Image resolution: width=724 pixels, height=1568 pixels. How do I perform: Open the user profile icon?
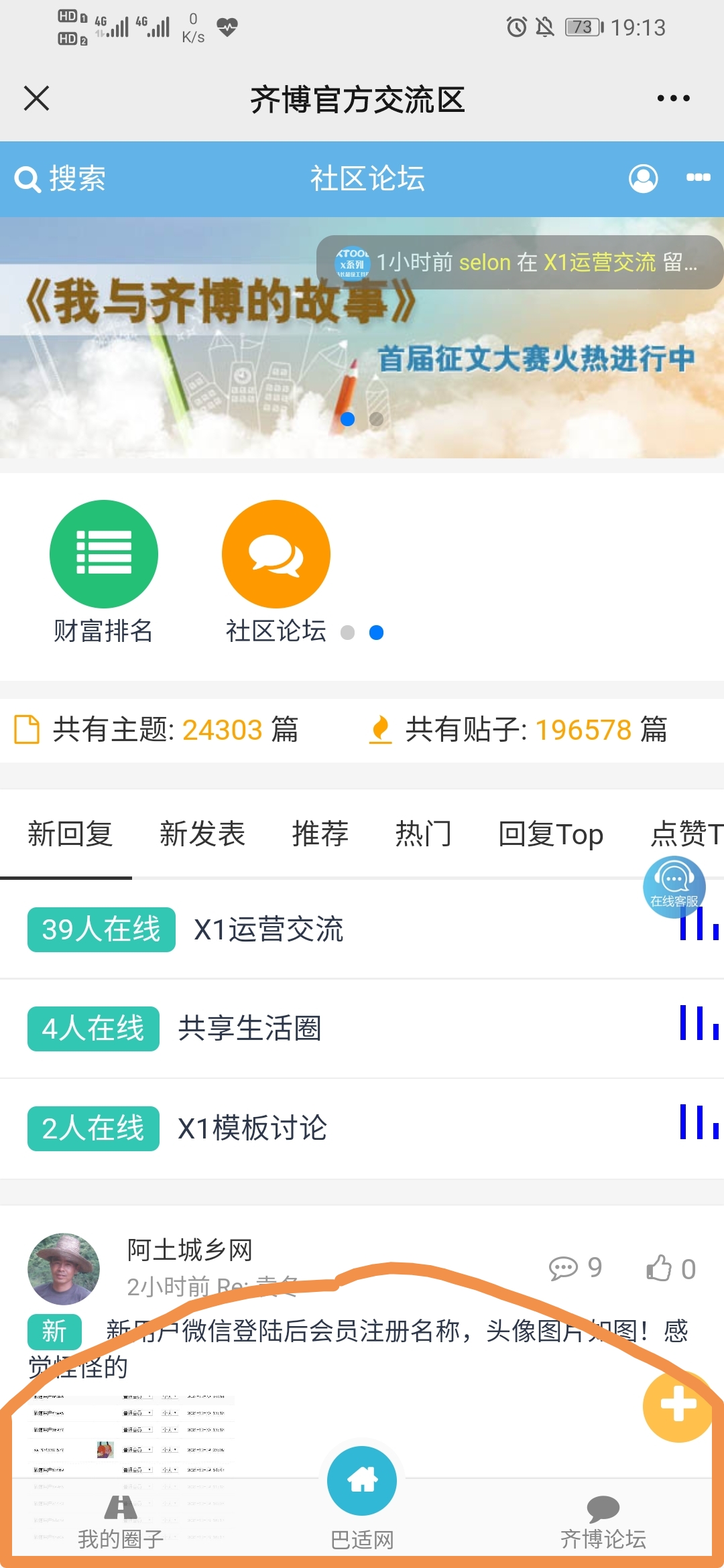coord(643,178)
